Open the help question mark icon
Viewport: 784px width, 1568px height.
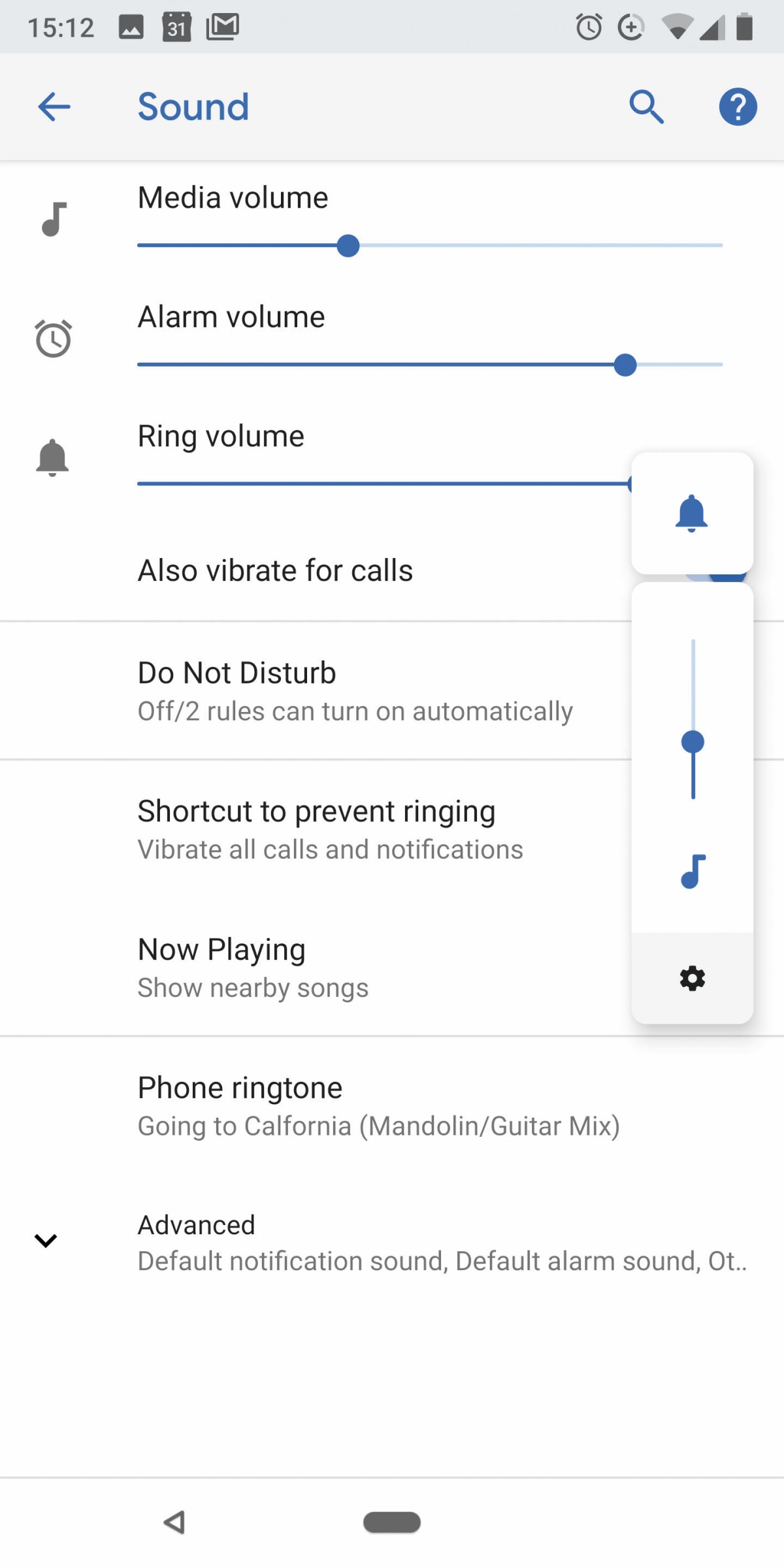738,106
